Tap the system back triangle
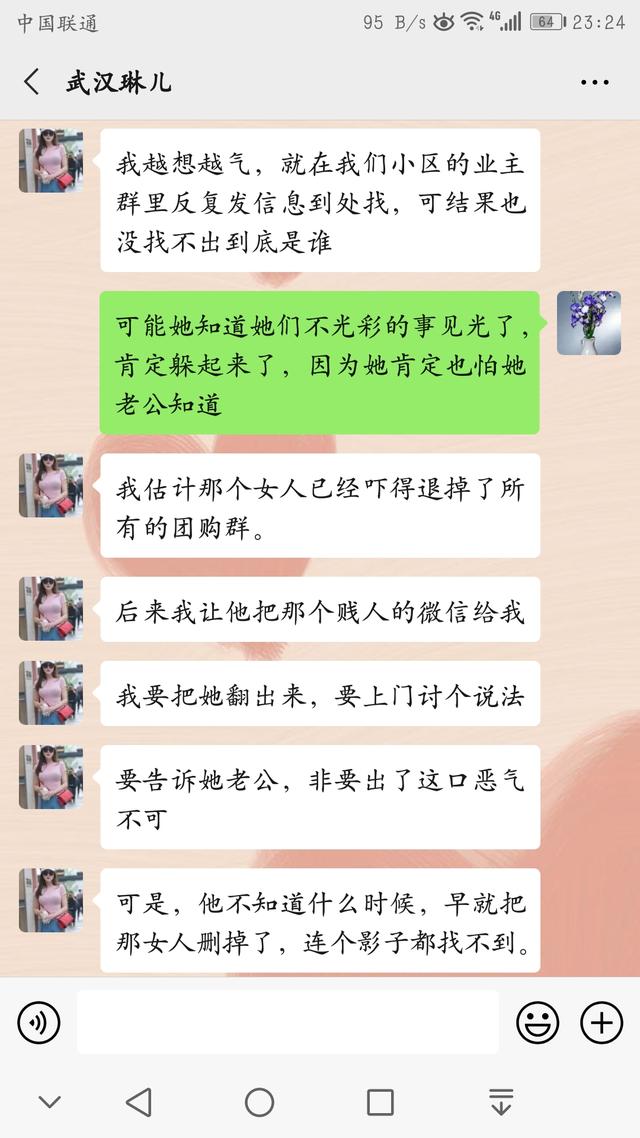 pos(139,1102)
